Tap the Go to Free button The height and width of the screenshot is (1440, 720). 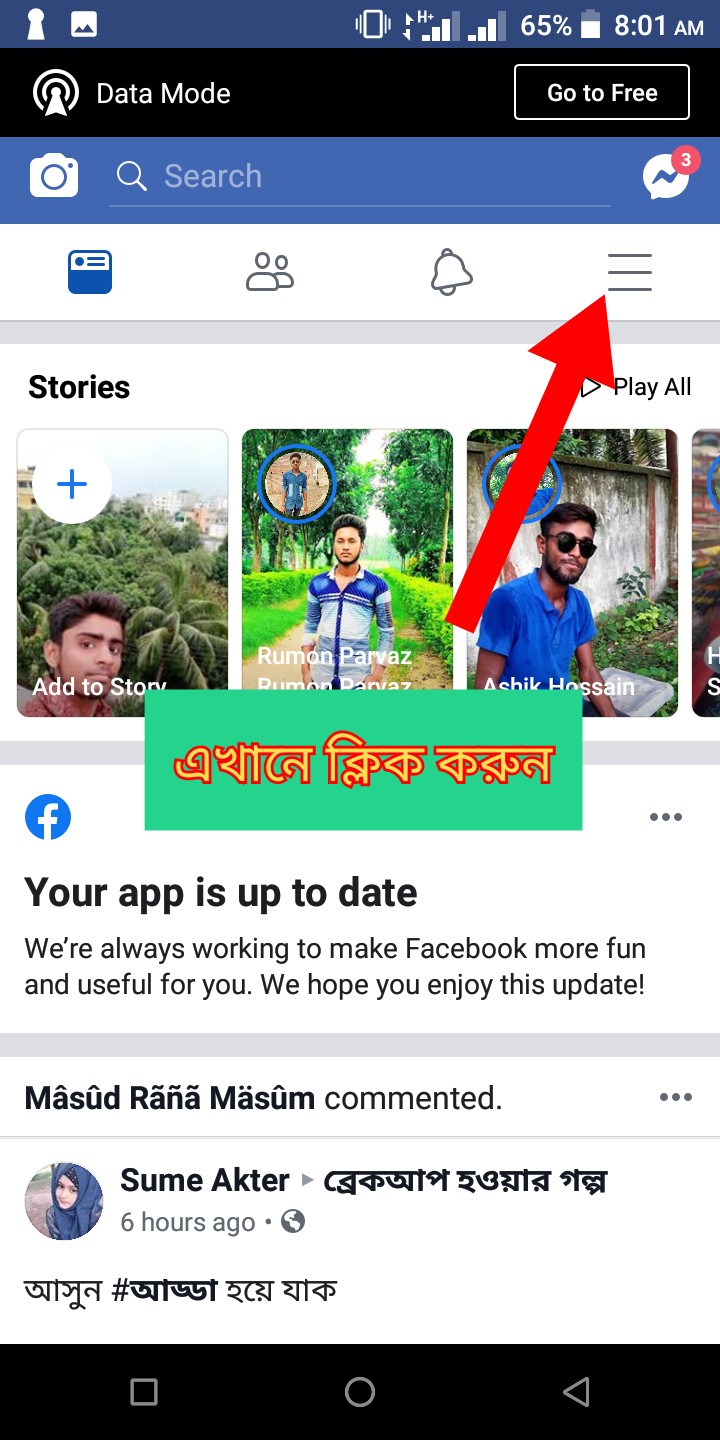coord(602,93)
